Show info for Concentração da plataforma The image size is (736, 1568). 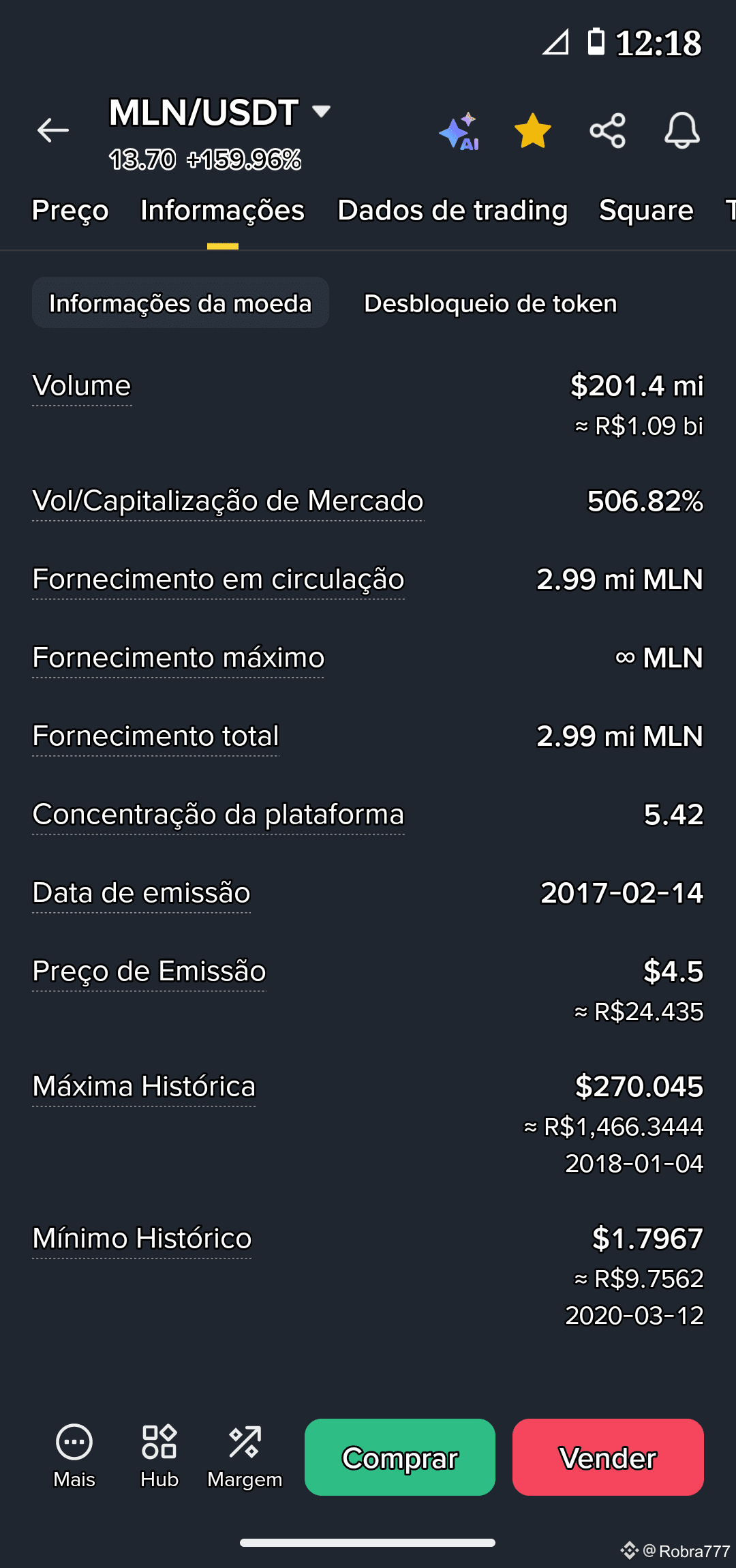tap(218, 815)
